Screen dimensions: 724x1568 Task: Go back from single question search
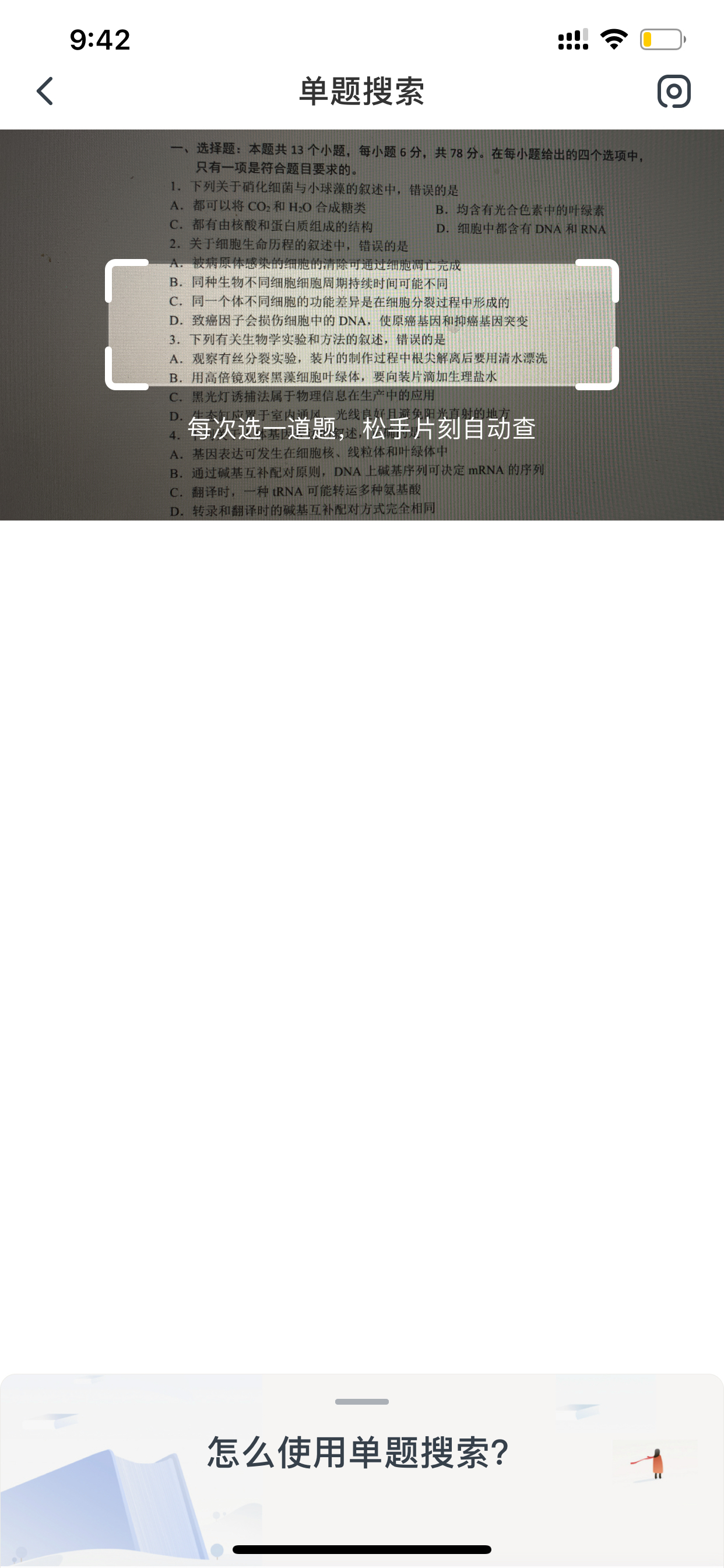pyautogui.click(x=45, y=92)
